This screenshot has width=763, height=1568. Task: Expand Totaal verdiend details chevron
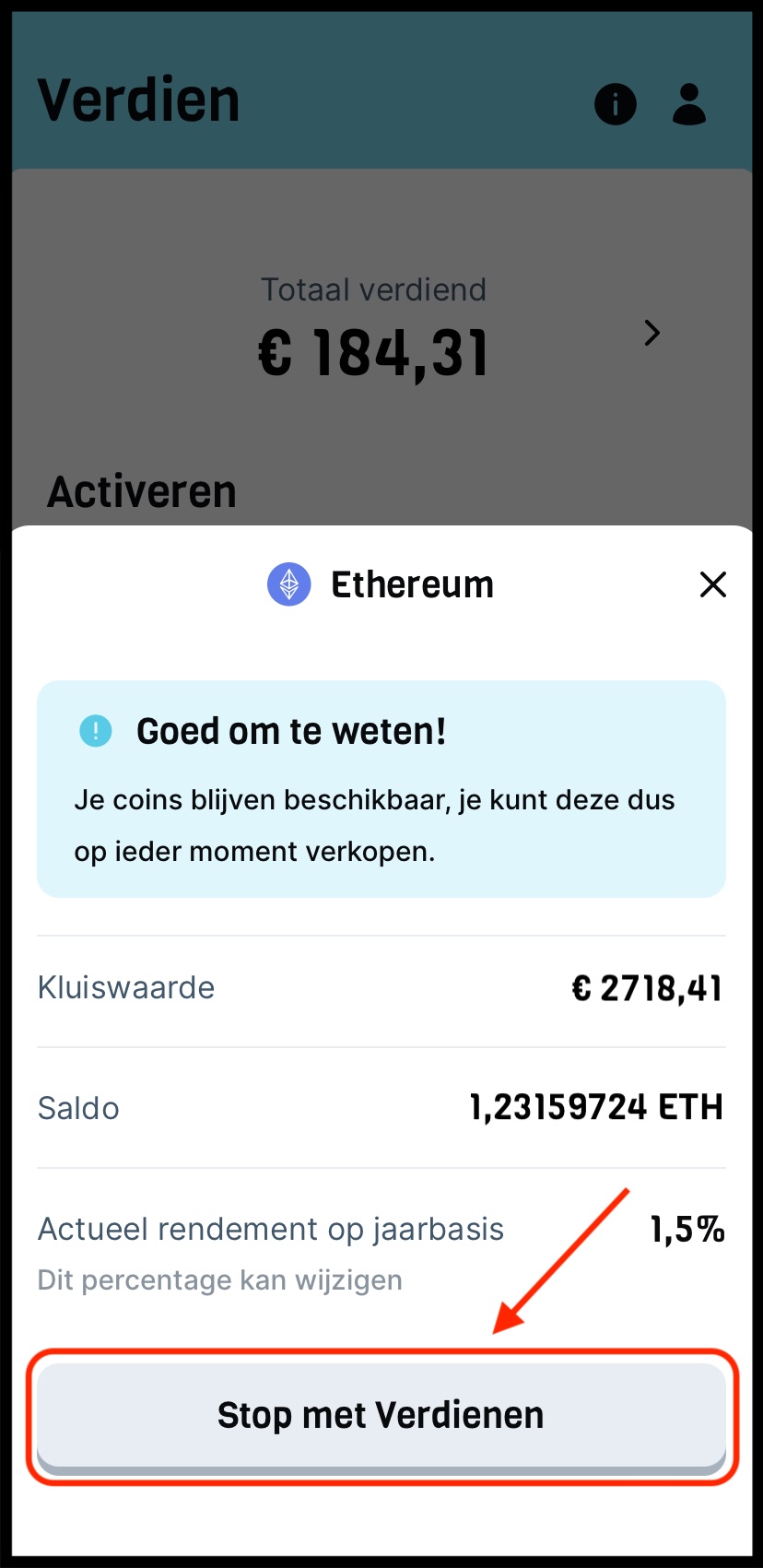(x=652, y=333)
